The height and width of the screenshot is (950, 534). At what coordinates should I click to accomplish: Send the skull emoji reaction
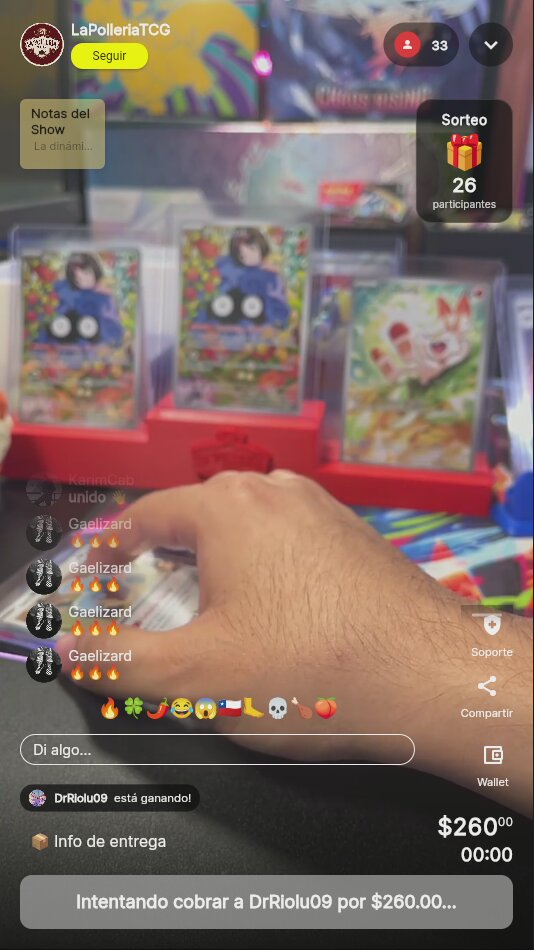coord(277,708)
